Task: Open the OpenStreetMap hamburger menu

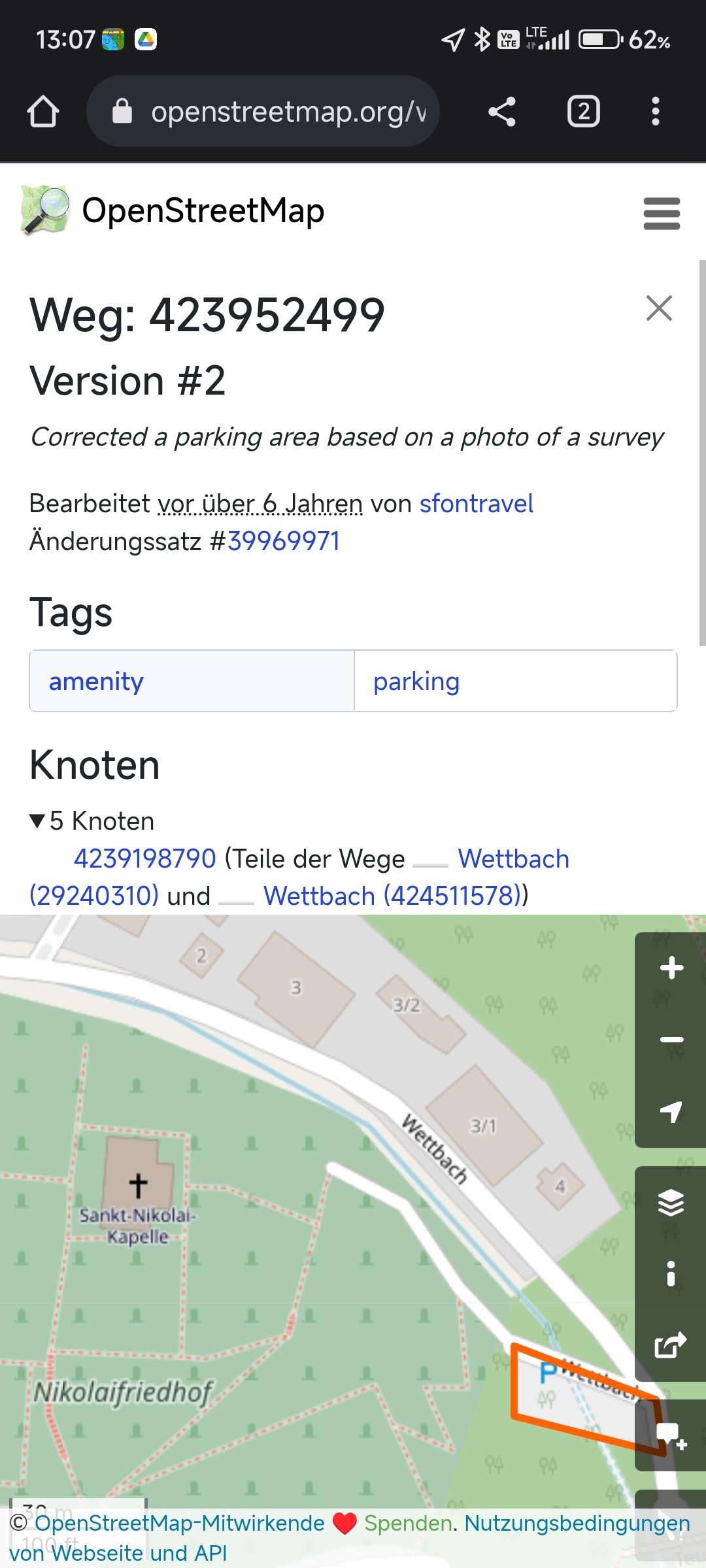Action: point(662,213)
